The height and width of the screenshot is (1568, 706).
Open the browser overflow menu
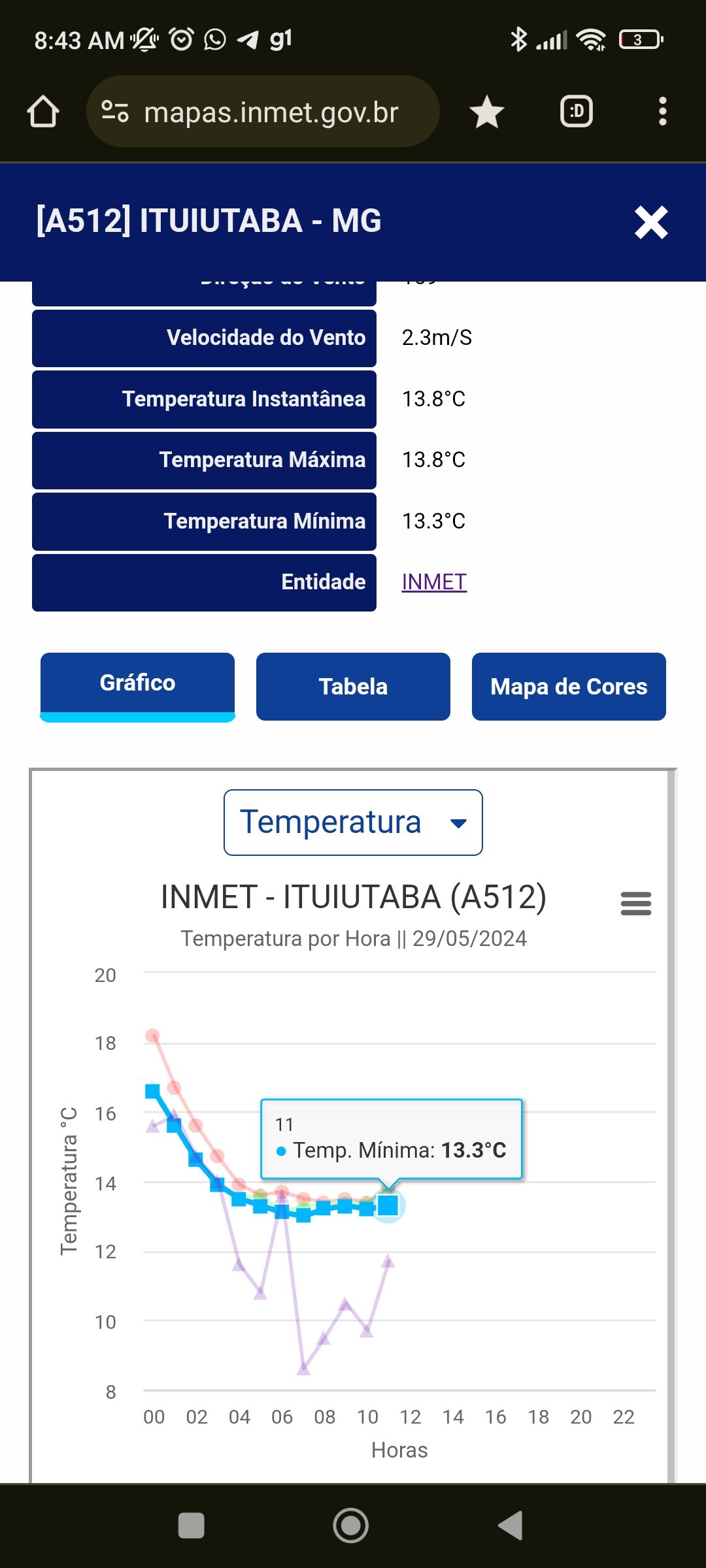pos(663,112)
